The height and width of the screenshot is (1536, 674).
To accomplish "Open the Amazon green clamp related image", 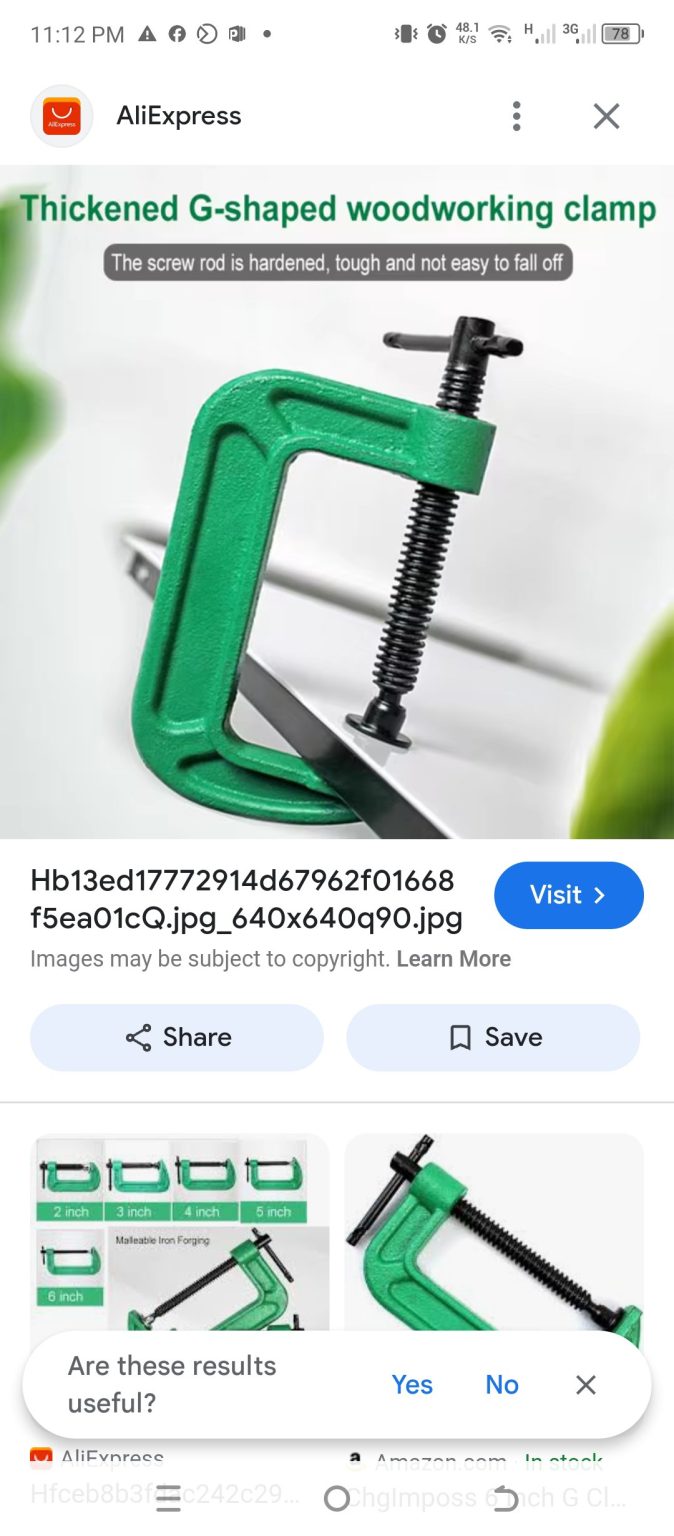I will [x=494, y=1230].
